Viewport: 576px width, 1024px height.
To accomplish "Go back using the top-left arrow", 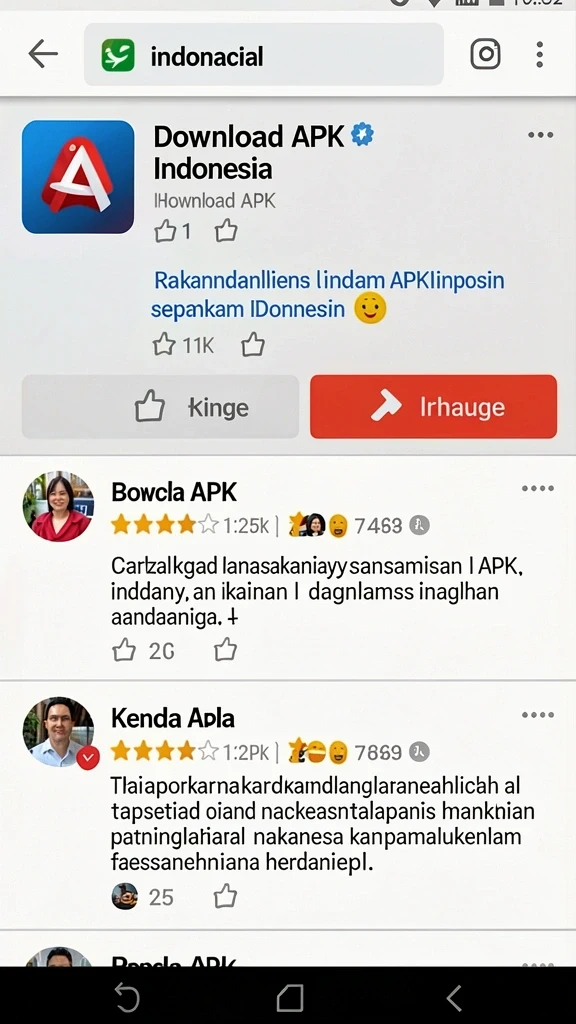I will 43,54.
